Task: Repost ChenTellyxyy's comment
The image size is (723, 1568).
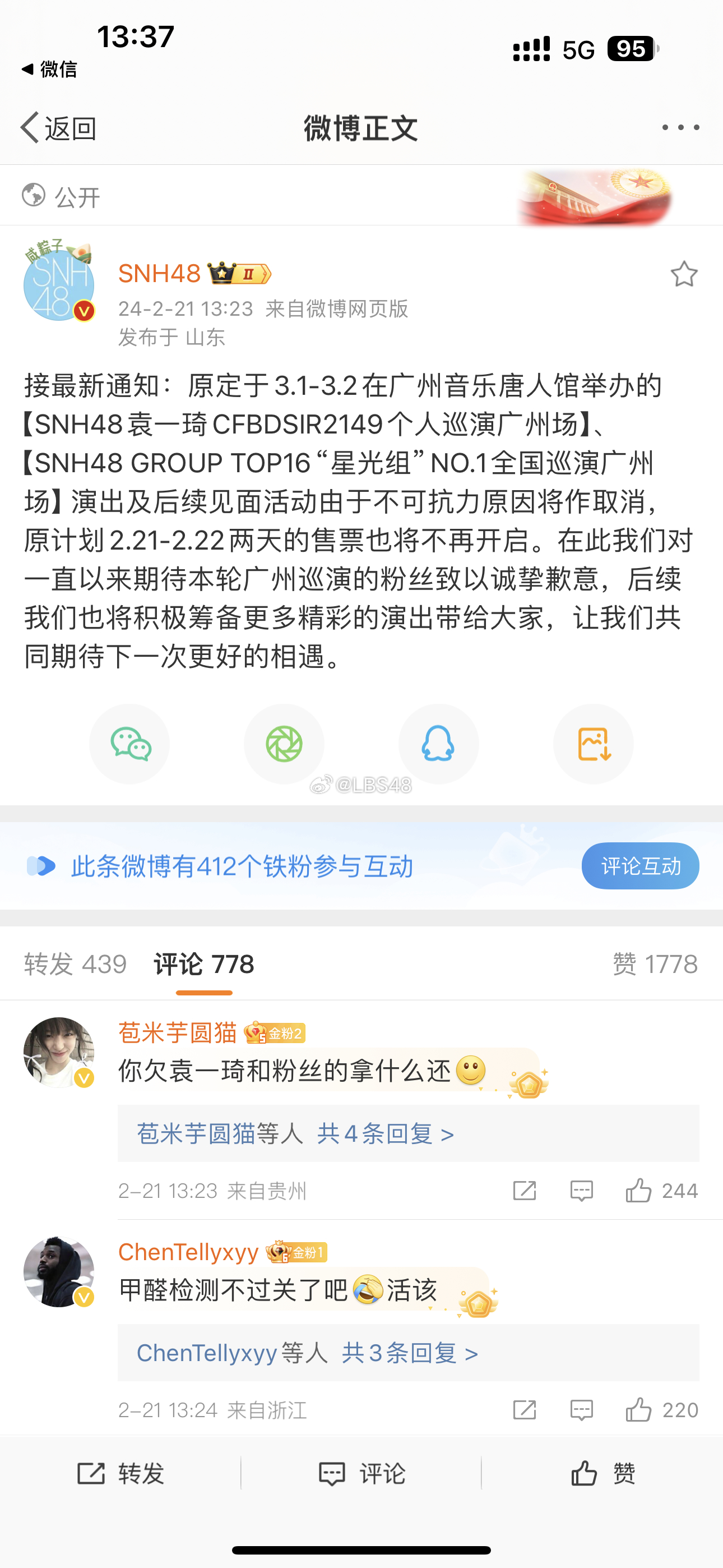Action: pyautogui.click(x=525, y=1410)
